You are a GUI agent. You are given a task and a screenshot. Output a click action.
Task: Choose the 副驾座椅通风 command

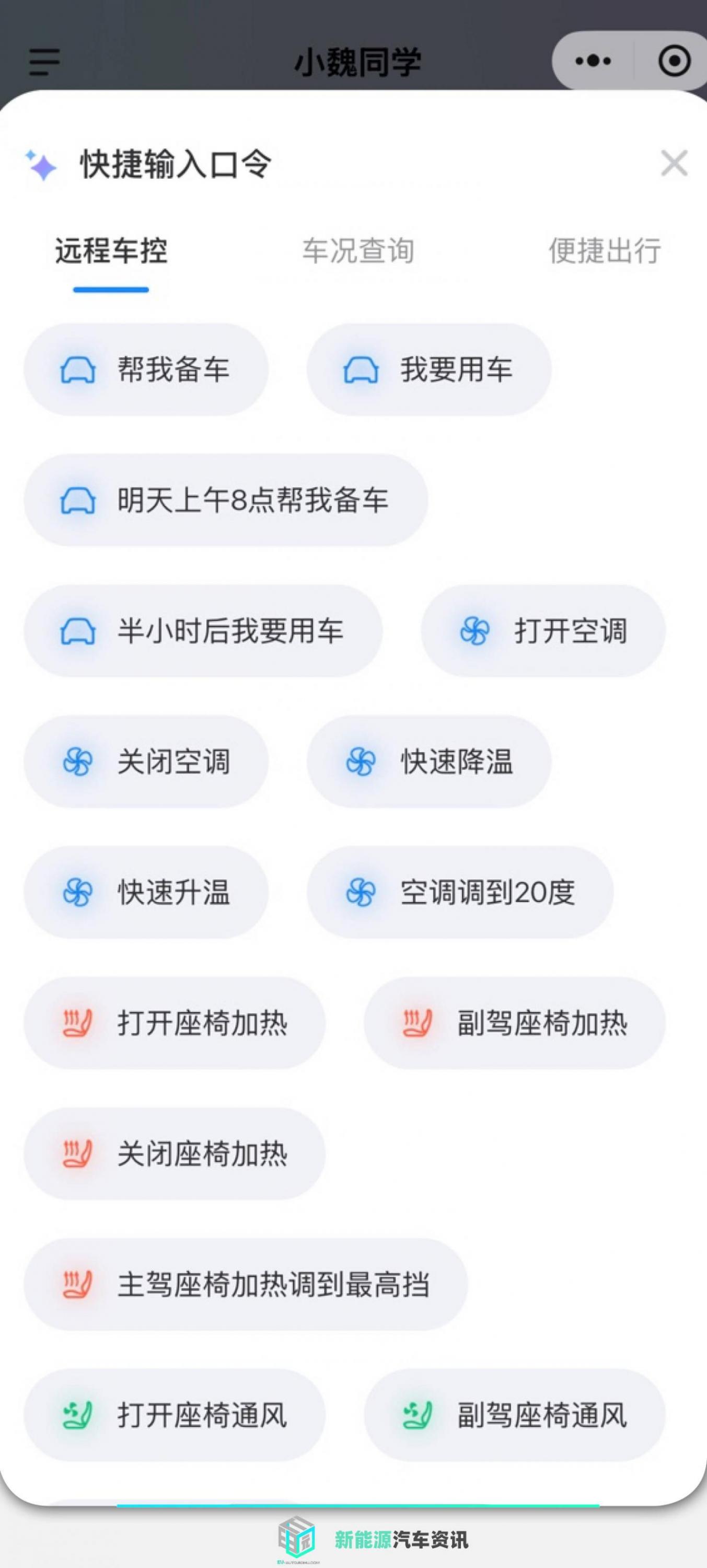tap(514, 1415)
